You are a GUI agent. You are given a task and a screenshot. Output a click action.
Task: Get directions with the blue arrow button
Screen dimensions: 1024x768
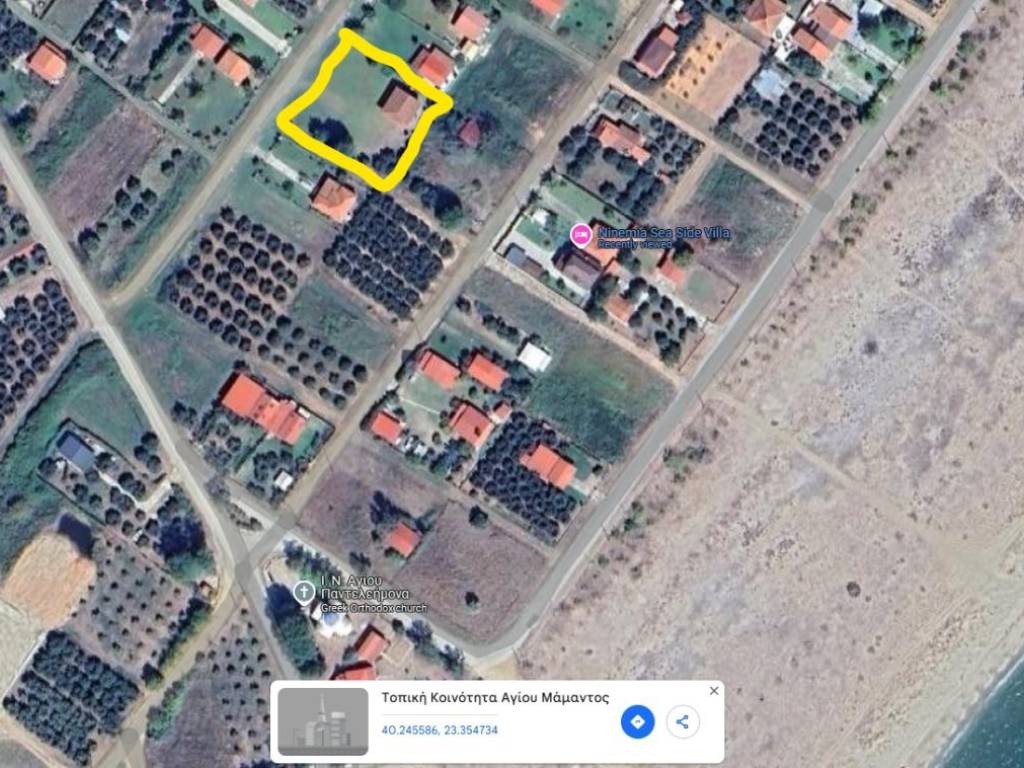[637, 721]
